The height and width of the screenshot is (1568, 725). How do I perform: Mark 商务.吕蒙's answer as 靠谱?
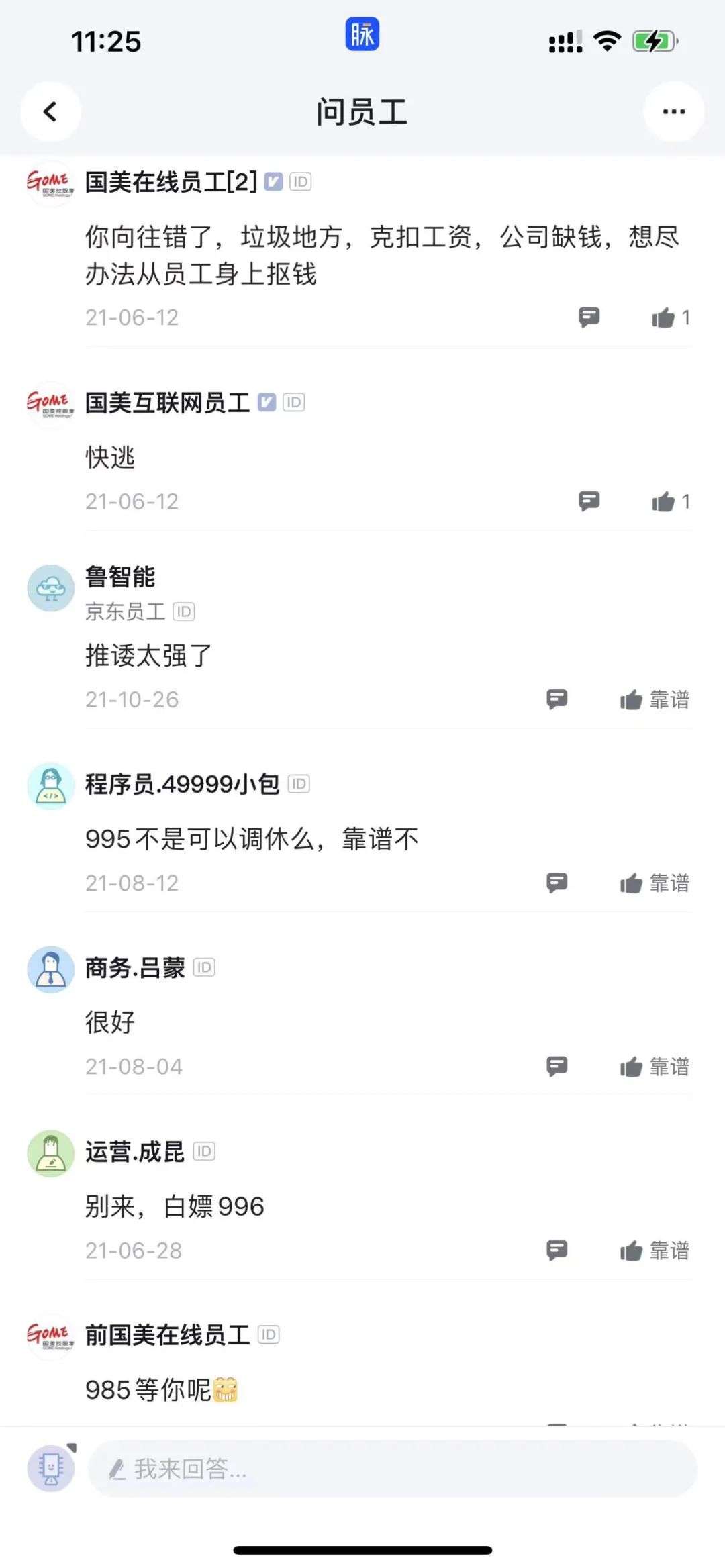654,1067
